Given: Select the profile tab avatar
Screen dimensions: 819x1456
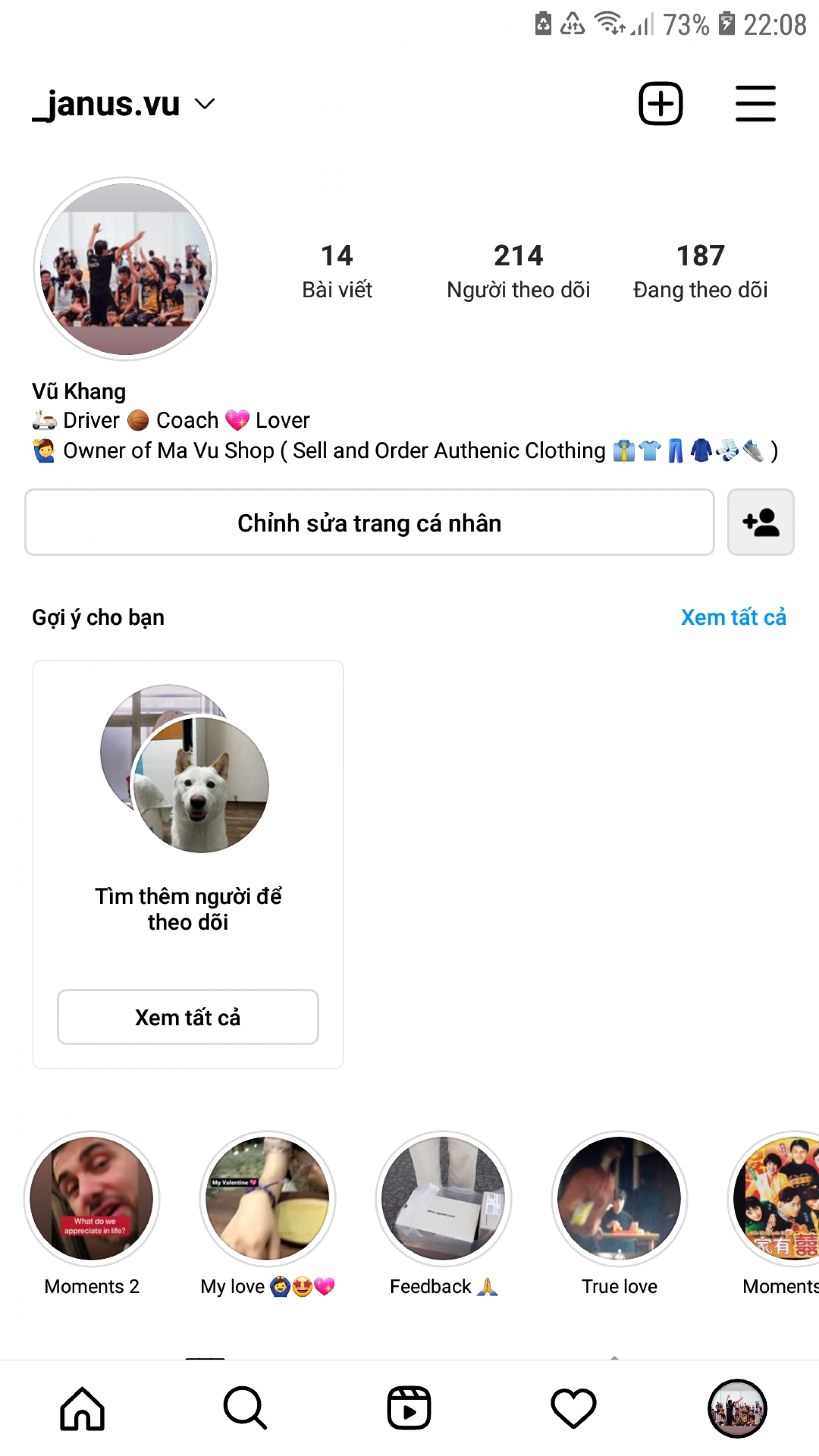Looking at the screenshot, I should click(x=737, y=1409).
